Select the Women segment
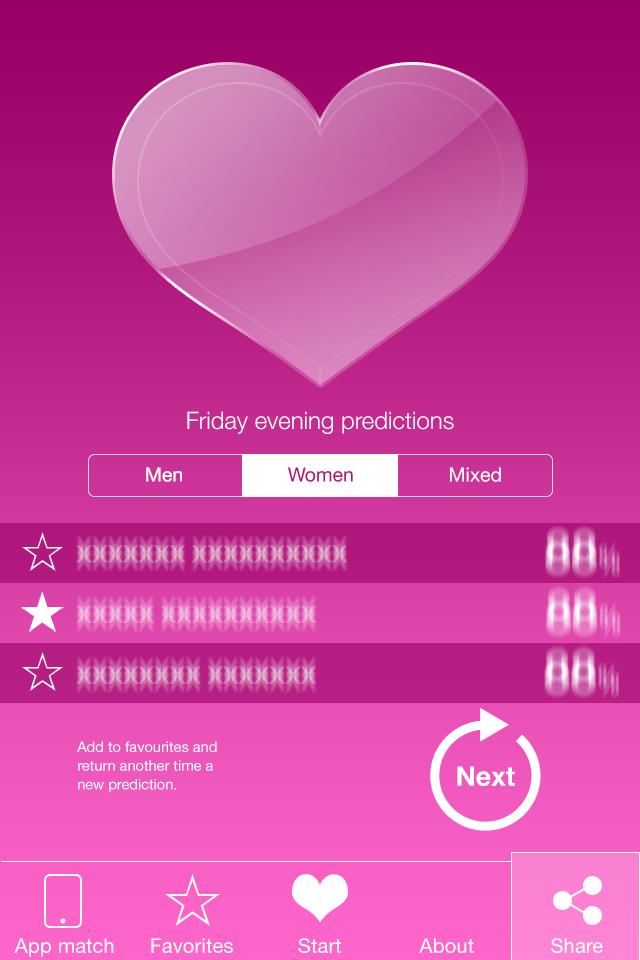640x960 pixels. pos(320,475)
